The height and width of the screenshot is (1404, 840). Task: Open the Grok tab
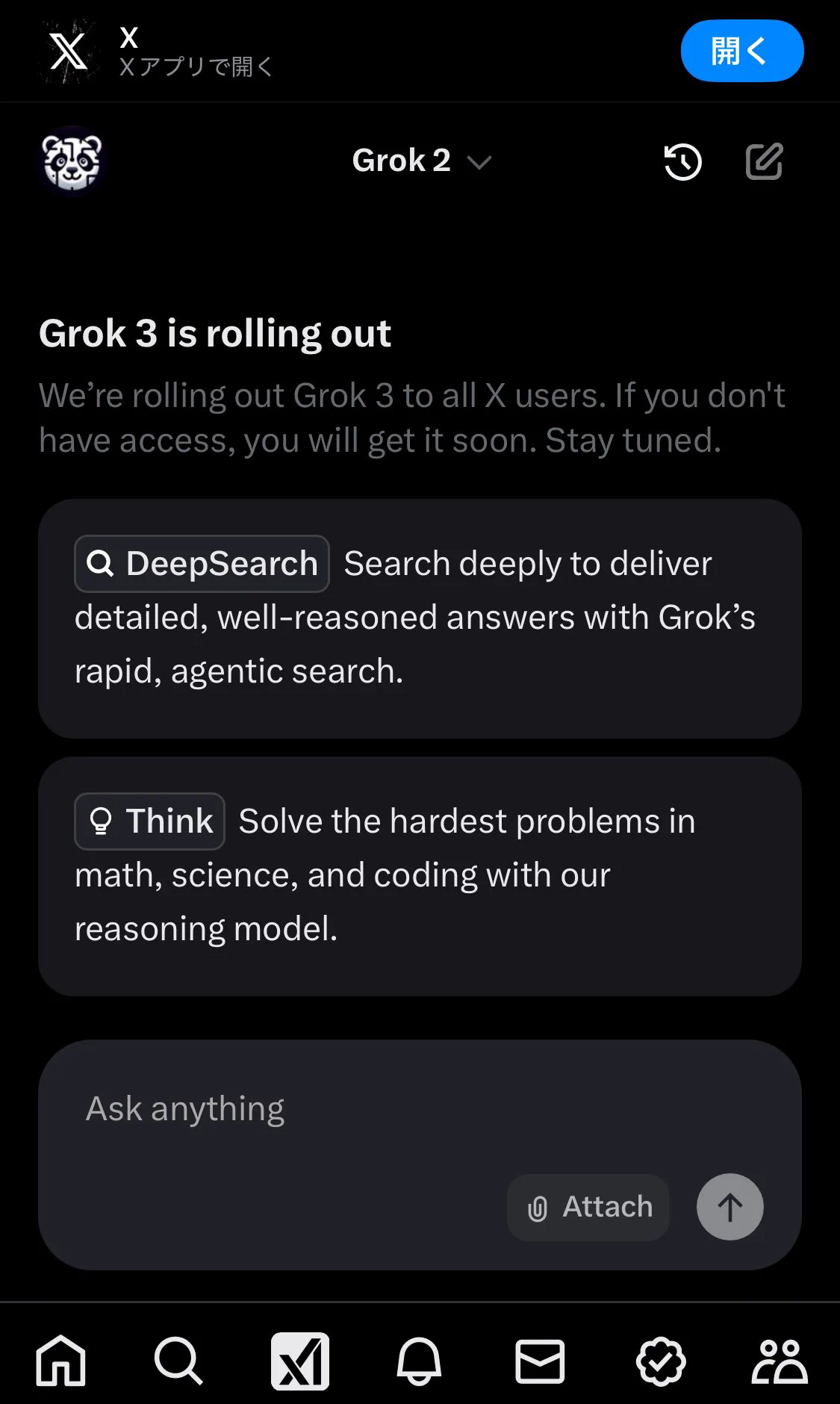click(x=300, y=1361)
